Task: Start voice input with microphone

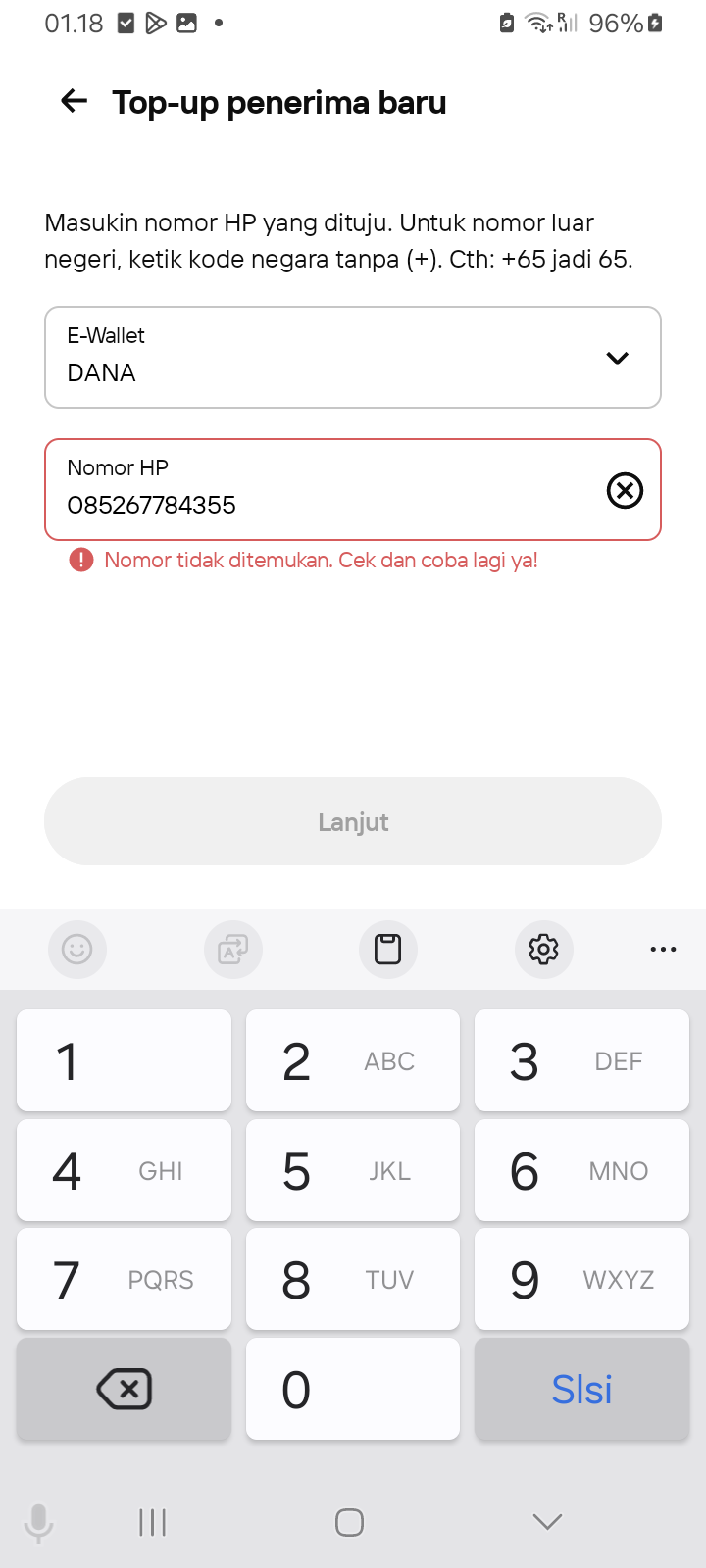Action: pyautogui.click(x=38, y=1523)
